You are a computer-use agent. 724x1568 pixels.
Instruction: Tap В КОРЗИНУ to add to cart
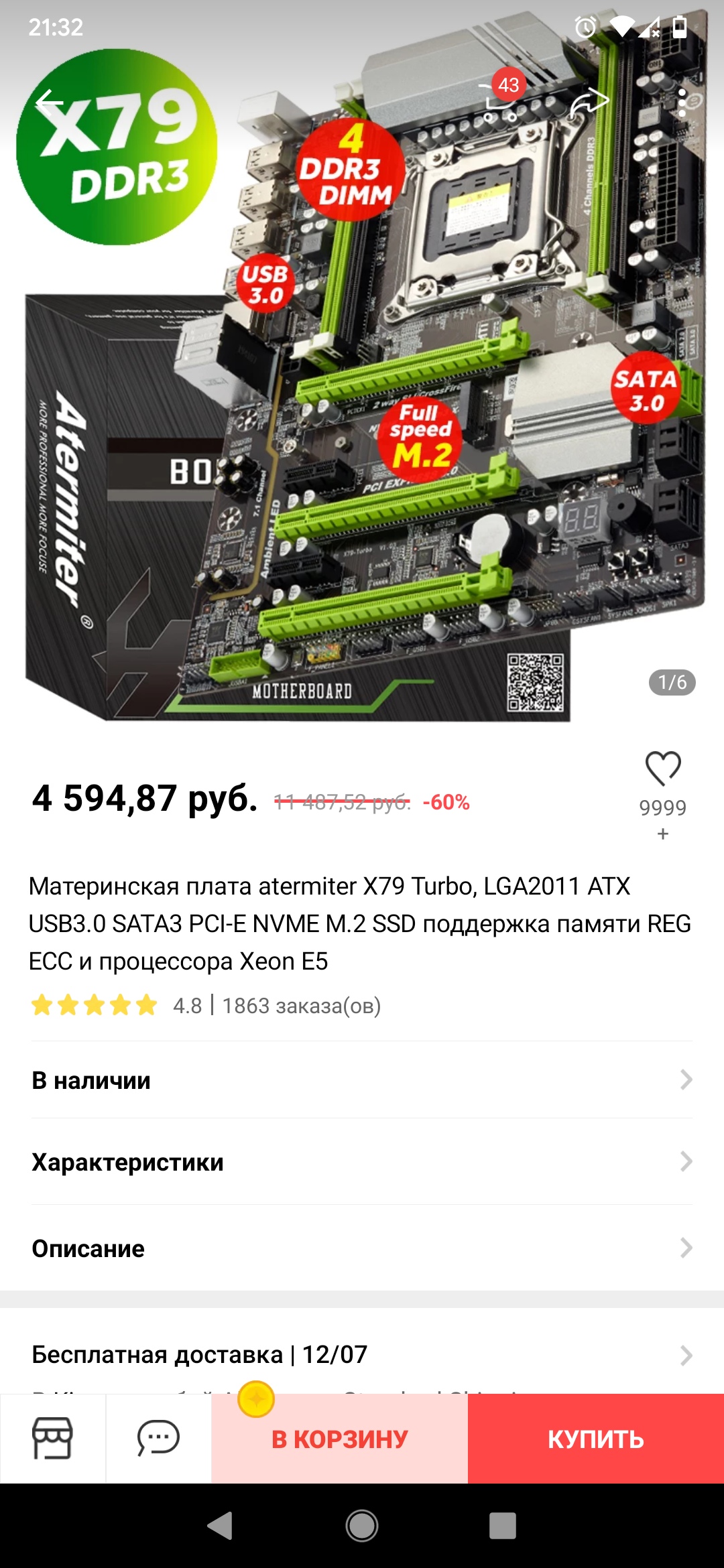tap(340, 1438)
